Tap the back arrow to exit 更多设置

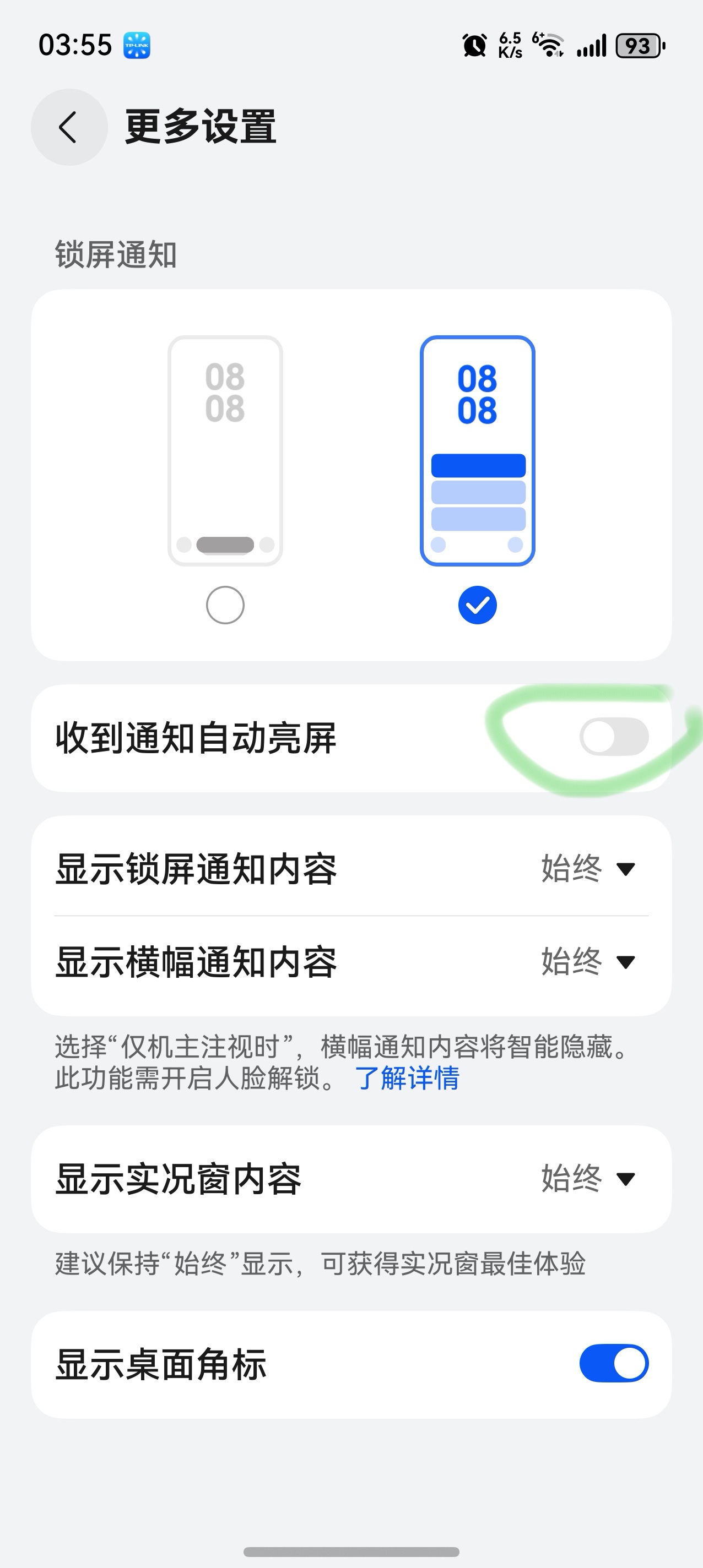point(68,128)
